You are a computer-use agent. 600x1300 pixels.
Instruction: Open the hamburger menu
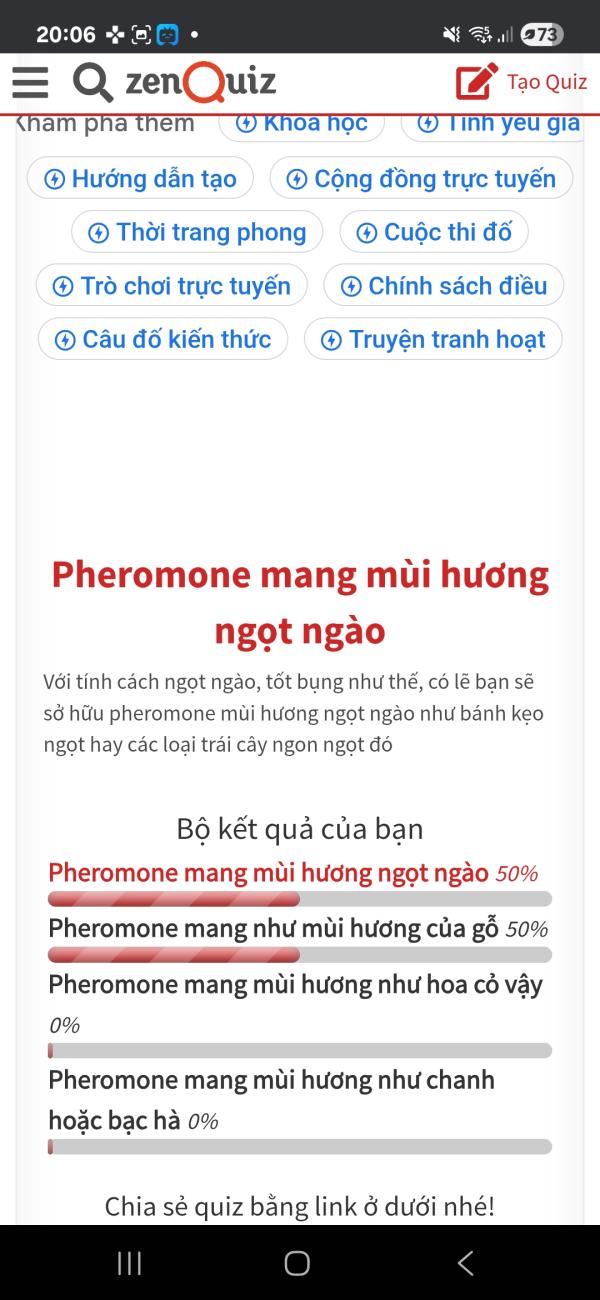[30, 82]
